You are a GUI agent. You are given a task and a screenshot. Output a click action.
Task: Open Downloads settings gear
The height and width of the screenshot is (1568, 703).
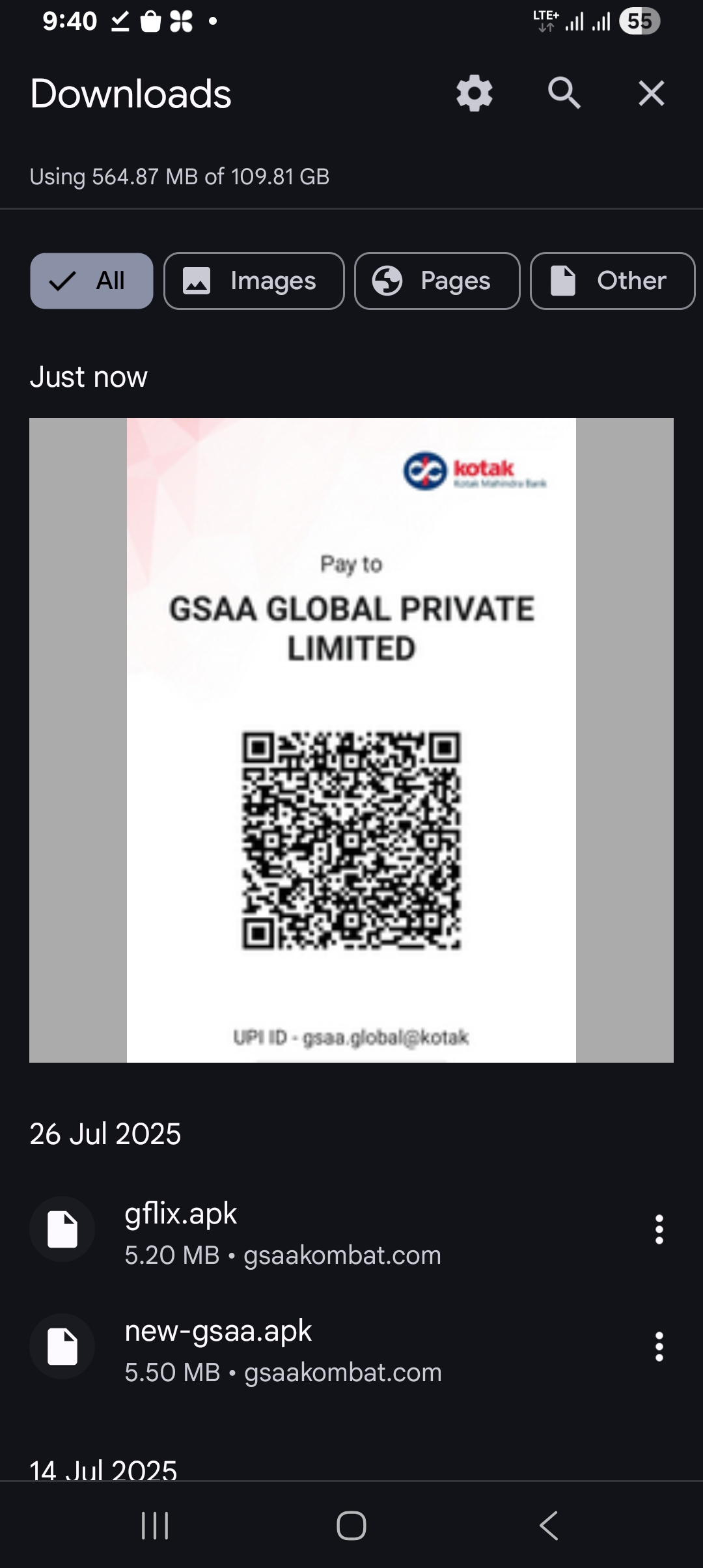tap(475, 93)
